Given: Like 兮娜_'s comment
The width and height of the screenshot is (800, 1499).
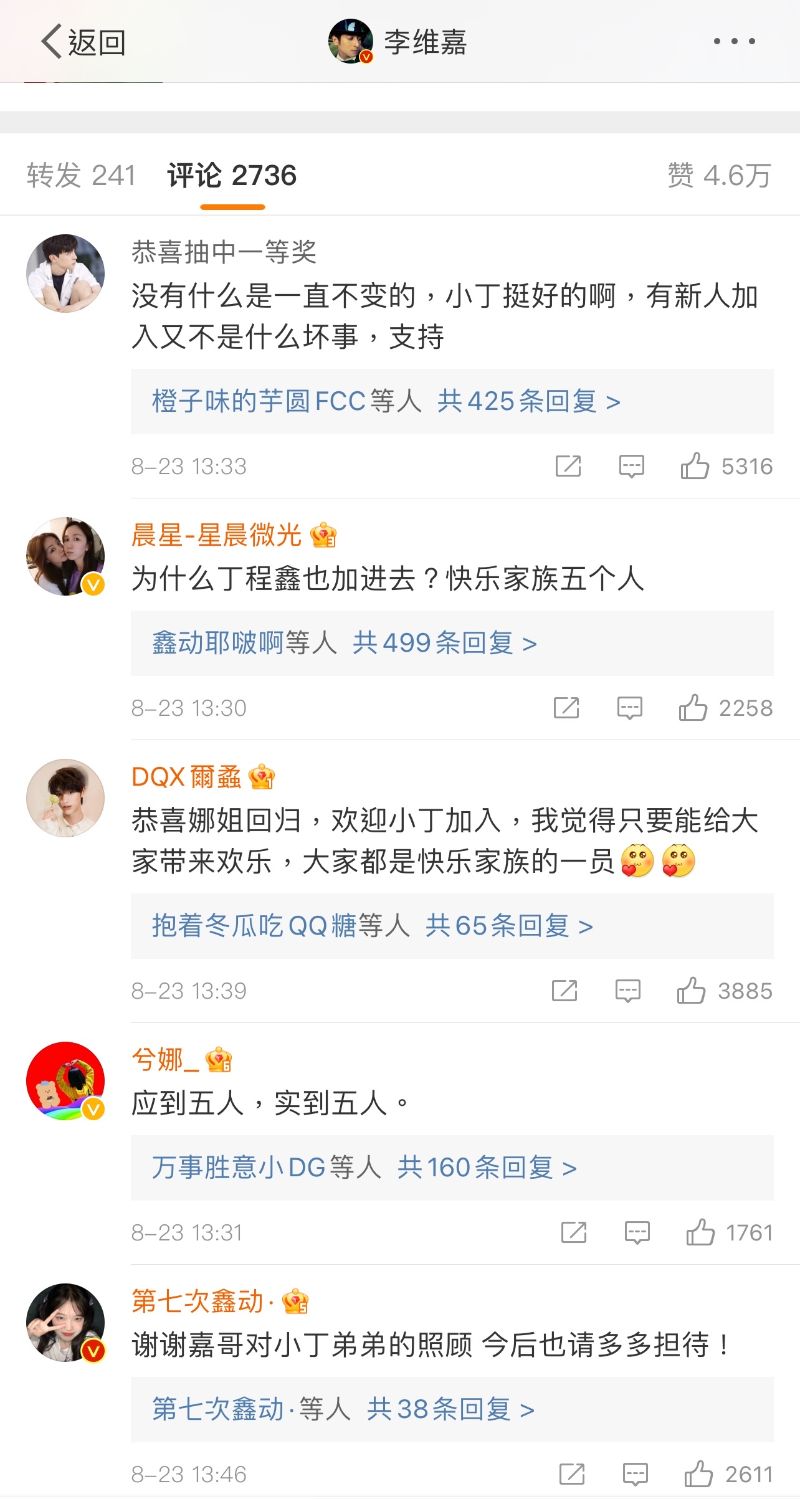Looking at the screenshot, I should [701, 1233].
